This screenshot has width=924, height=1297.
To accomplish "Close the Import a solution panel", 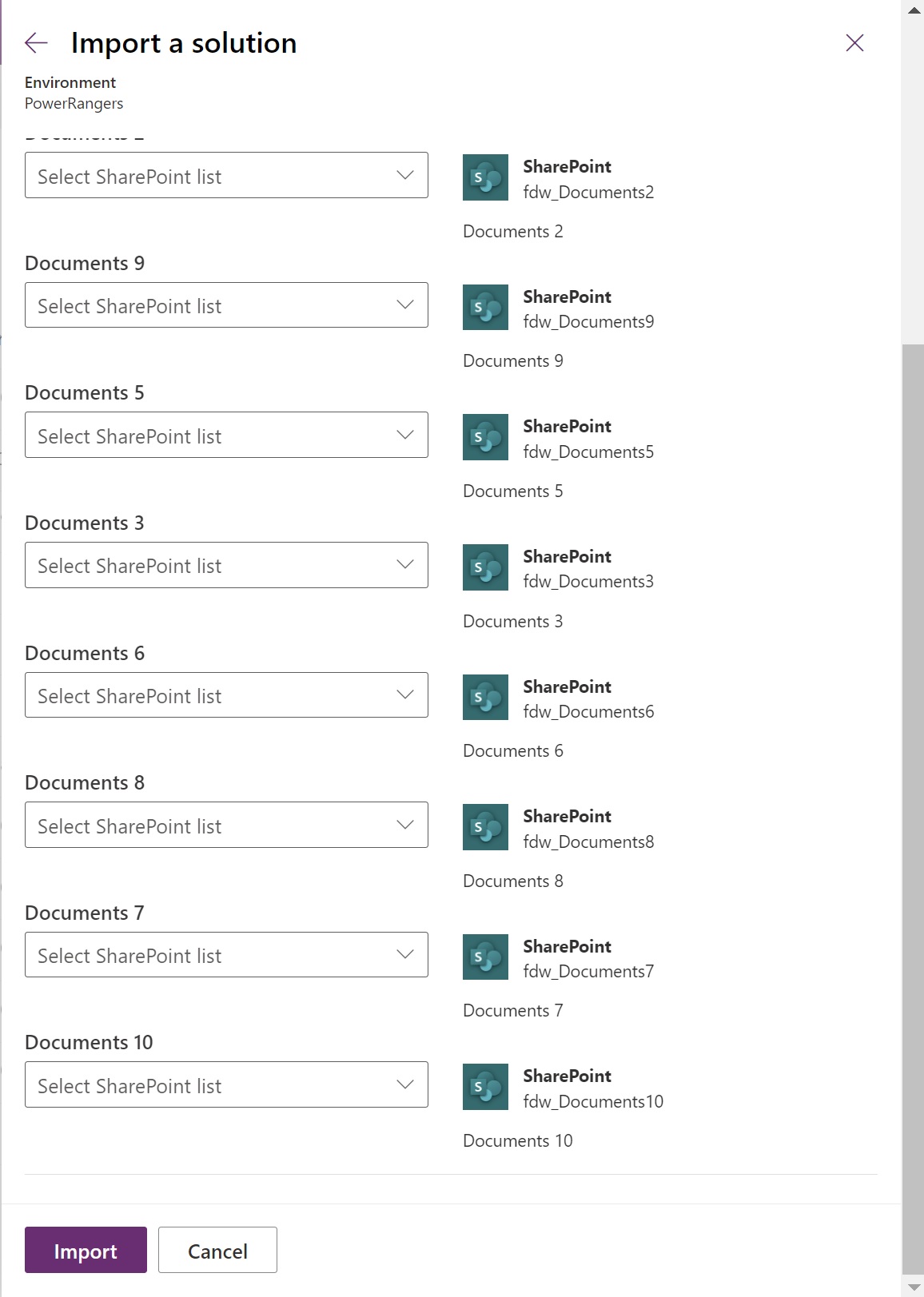I will tap(854, 43).
